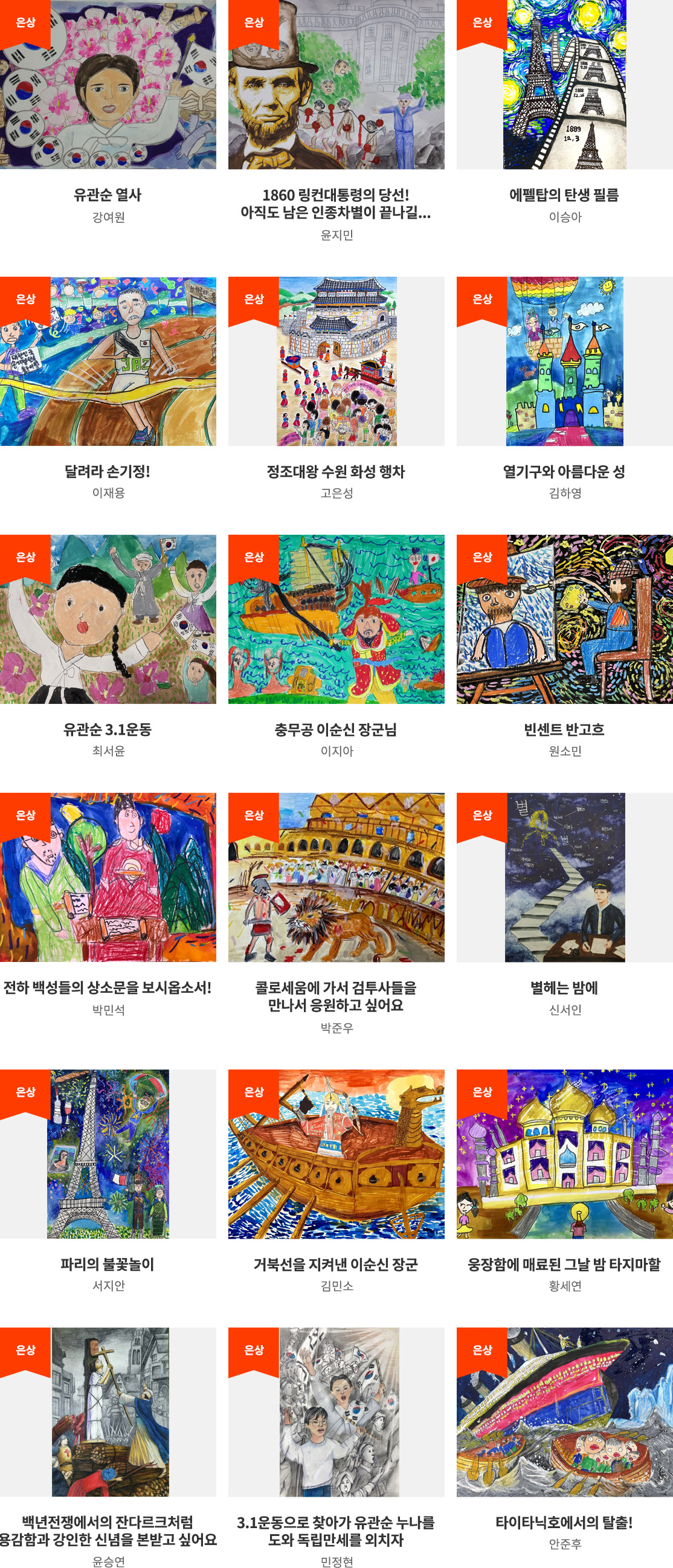Select the 잔다르크 artwork by 윤승연
673x1568 pixels.
point(108,1412)
